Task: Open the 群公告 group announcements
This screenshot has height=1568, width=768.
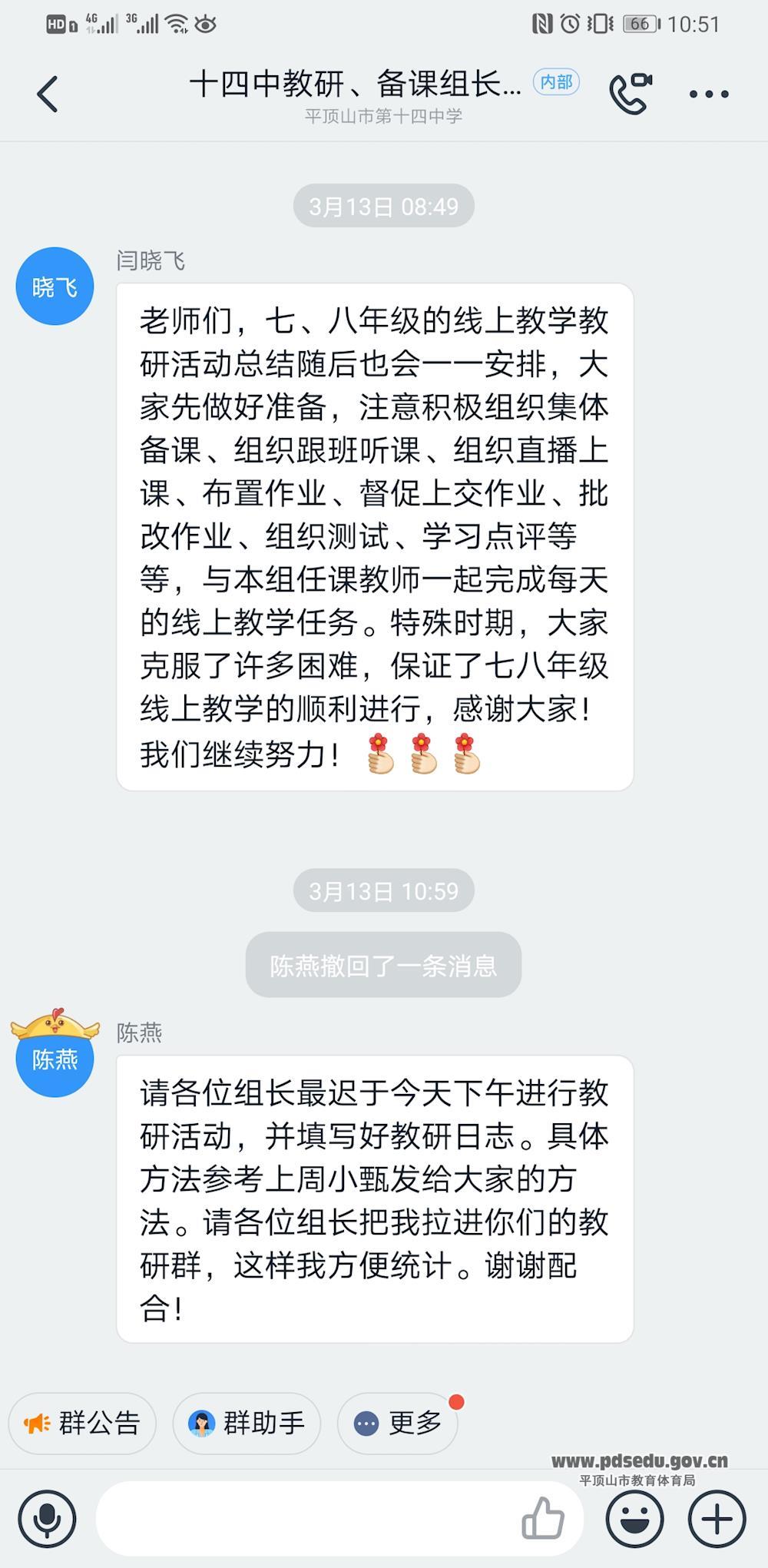Action: point(82,1424)
